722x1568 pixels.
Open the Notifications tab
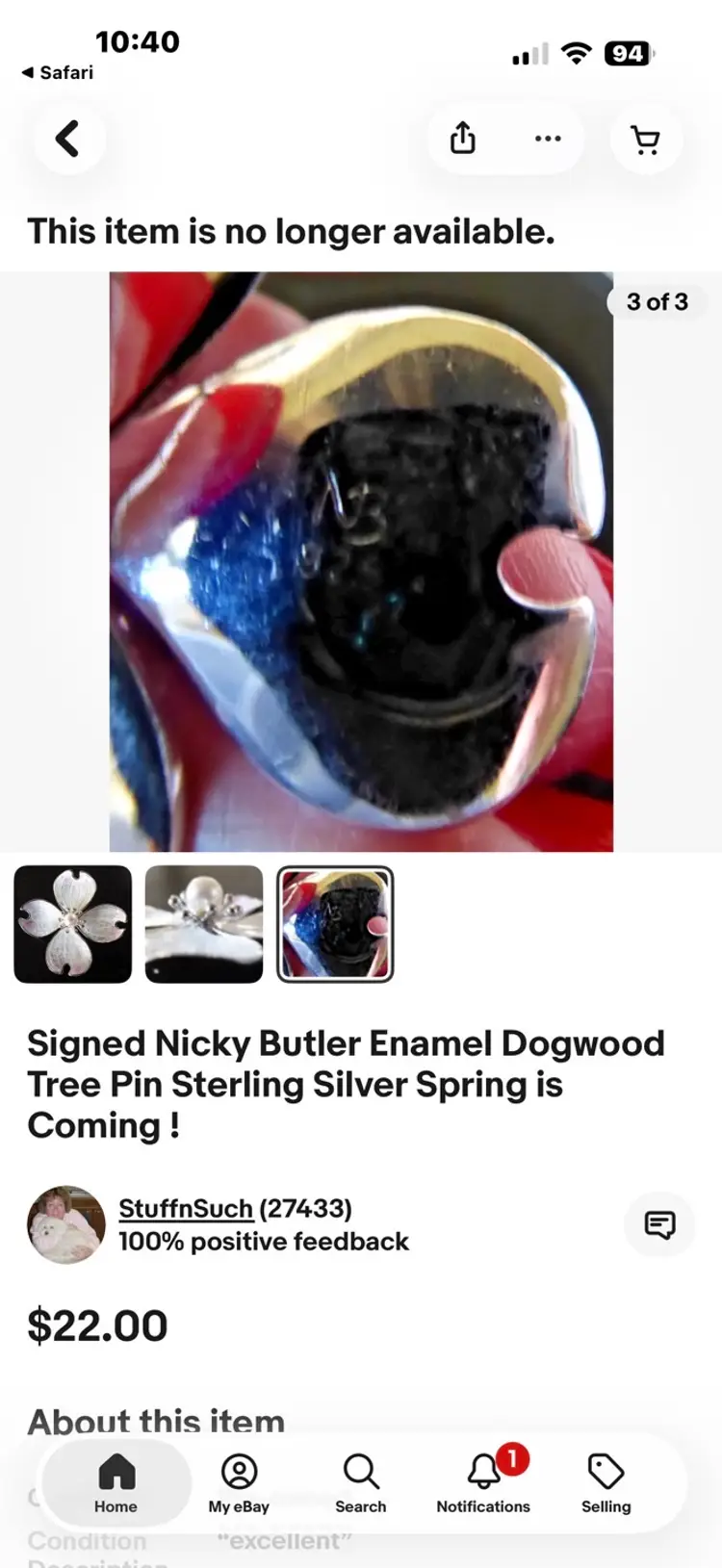click(x=483, y=1483)
